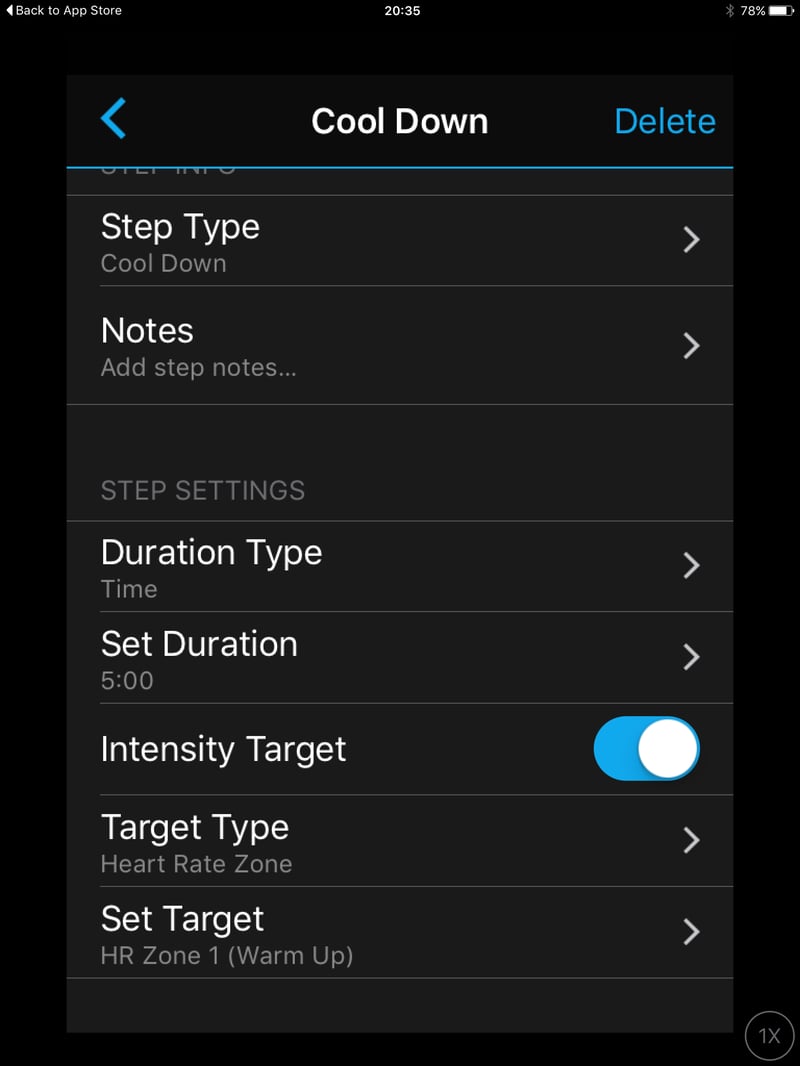The height and width of the screenshot is (1066, 800).
Task: Navigate back from the Cool Down screen
Action: point(113,118)
